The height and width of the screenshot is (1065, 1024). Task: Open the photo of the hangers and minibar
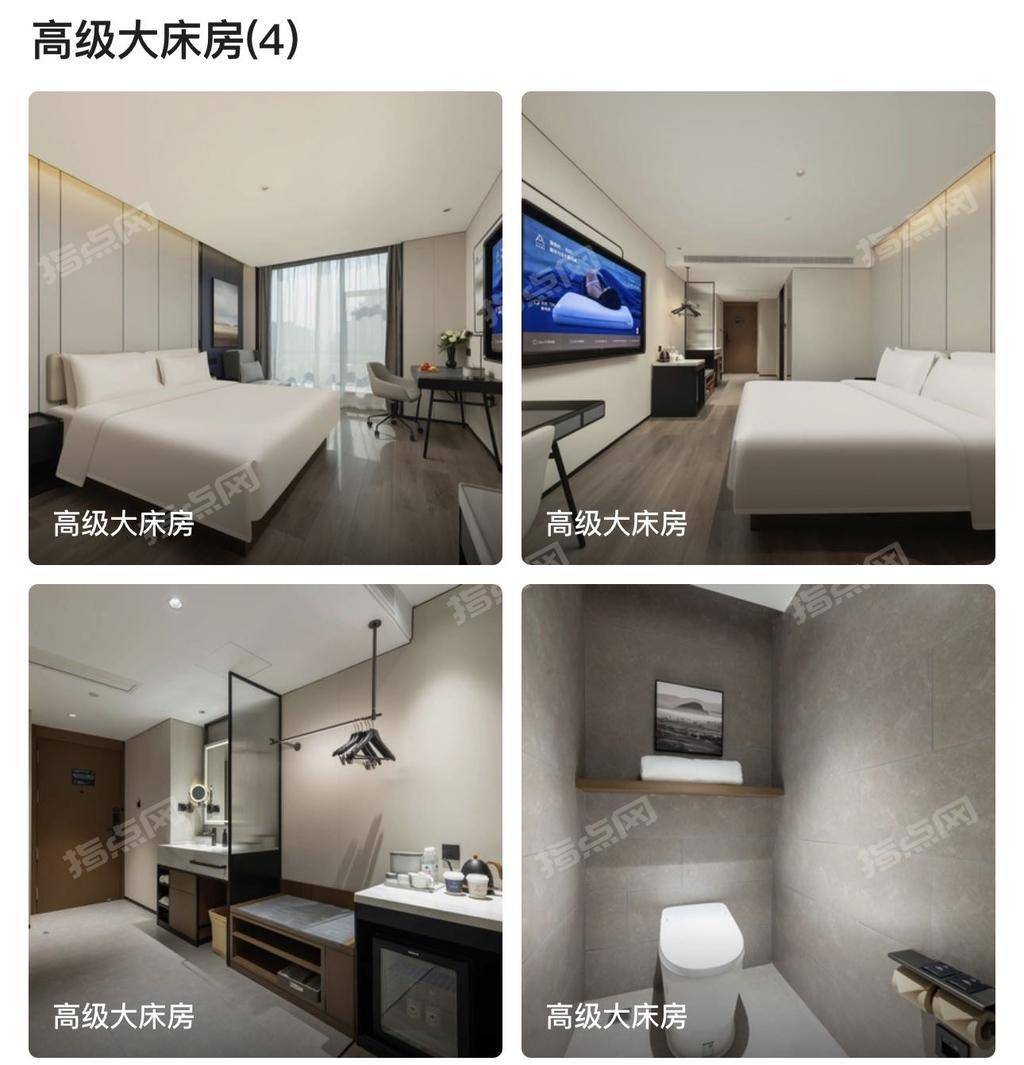click(265, 820)
